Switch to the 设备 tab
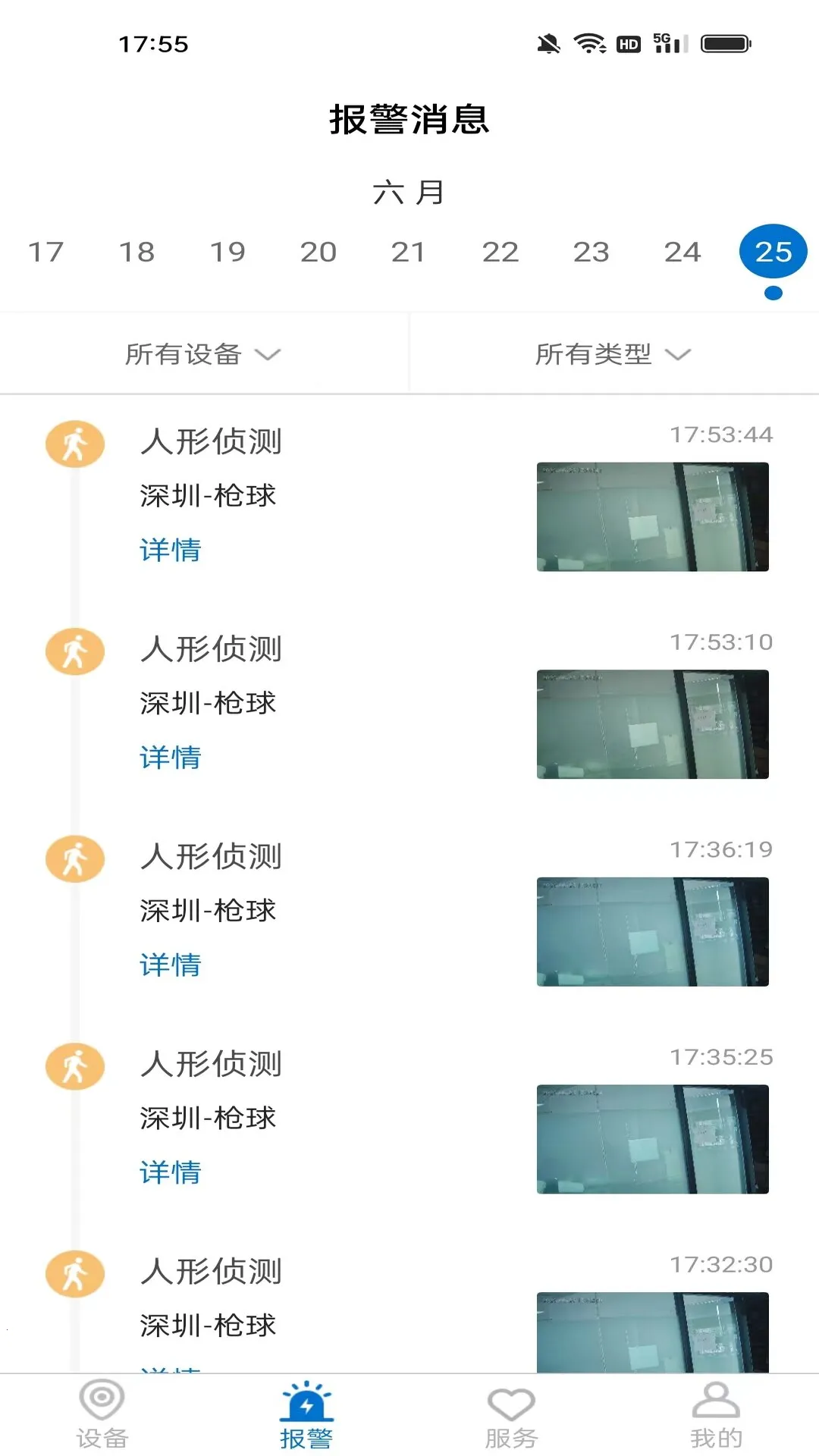 pos(102,1415)
